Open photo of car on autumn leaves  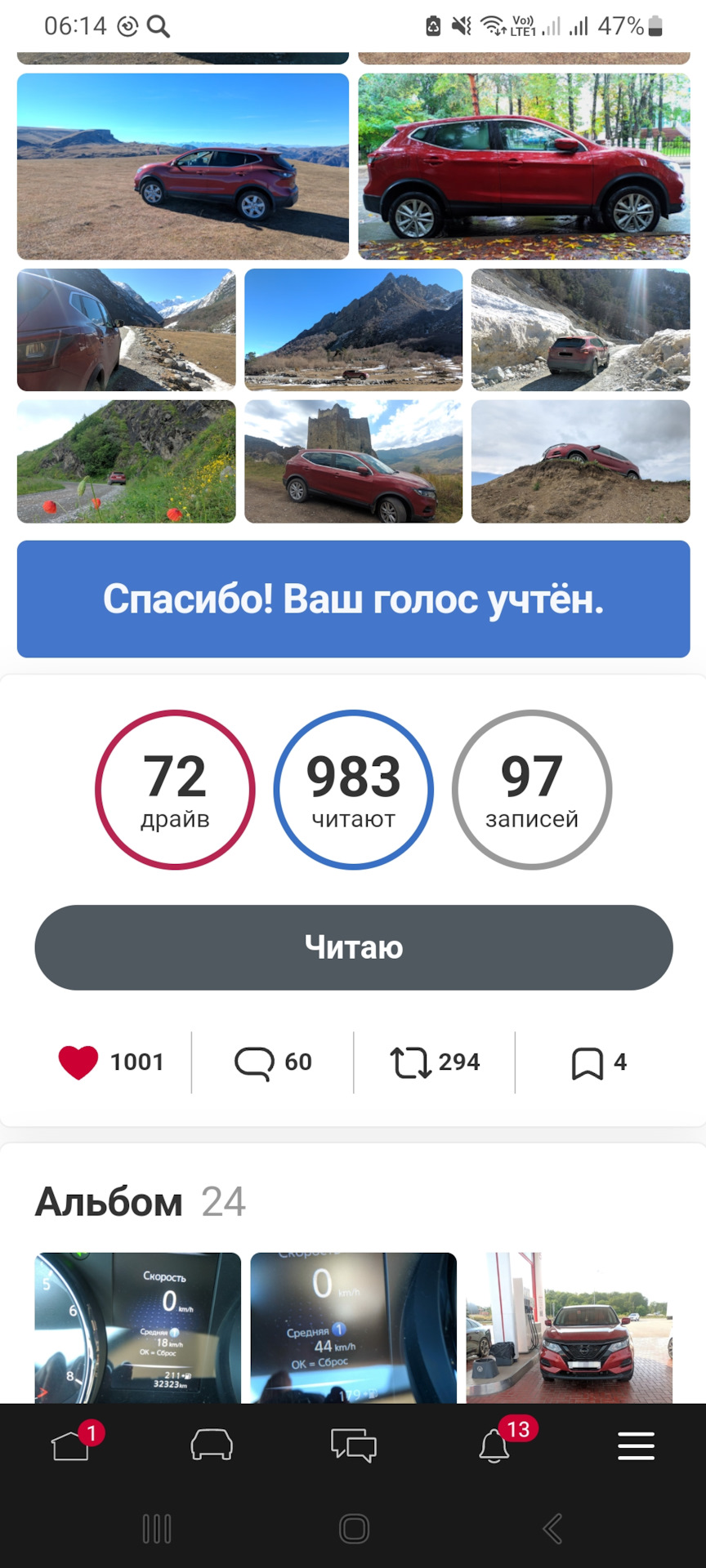click(524, 167)
